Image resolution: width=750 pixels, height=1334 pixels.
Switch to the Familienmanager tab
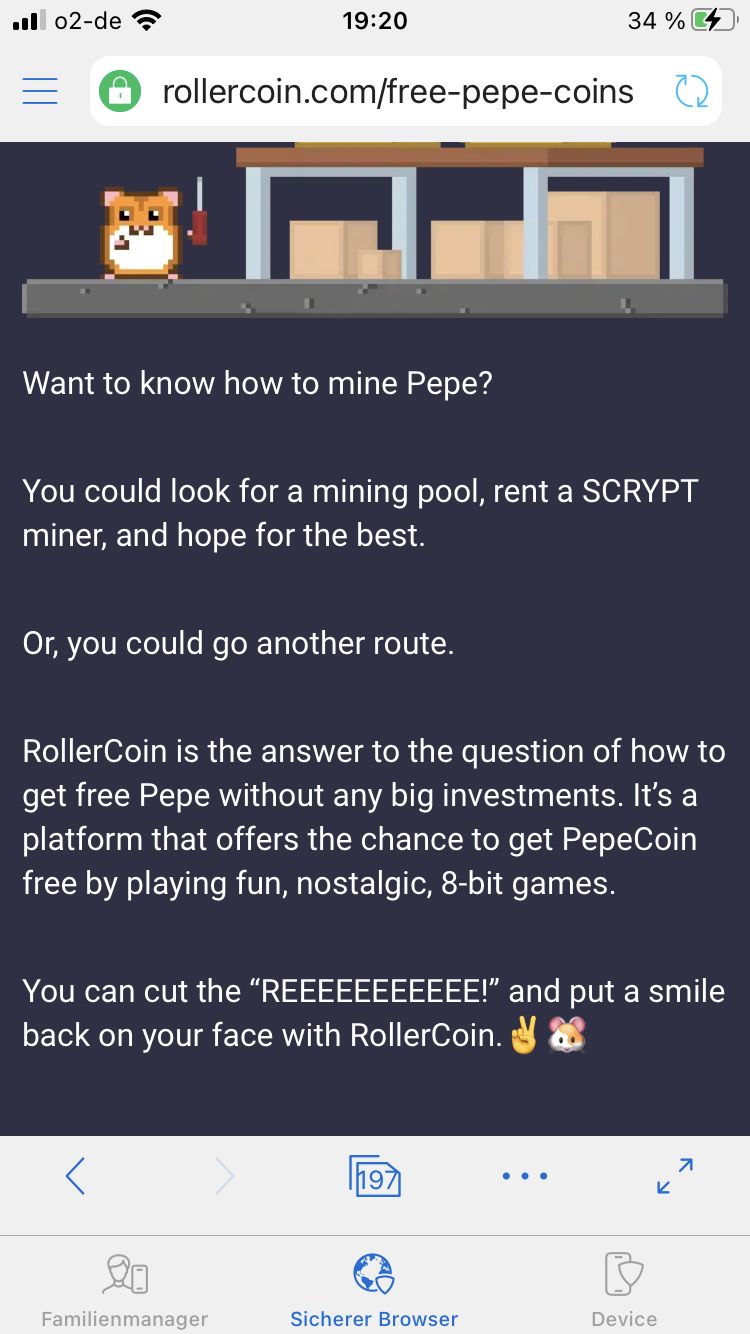pos(125,1290)
